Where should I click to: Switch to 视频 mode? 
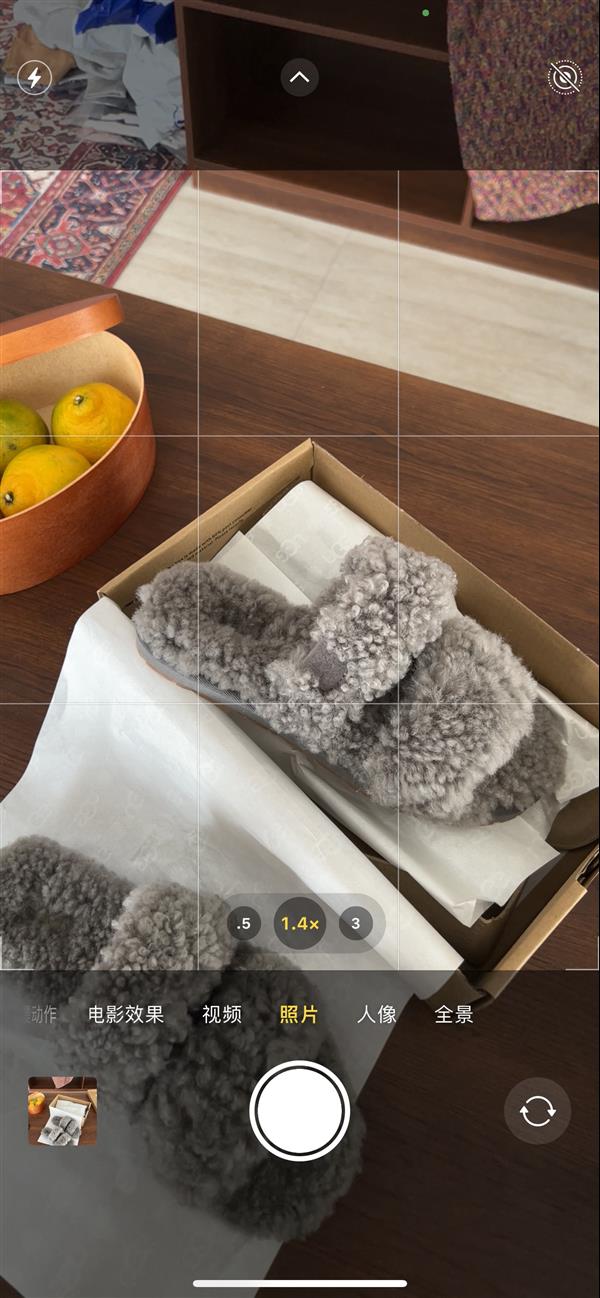pyautogui.click(x=222, y=1014)
